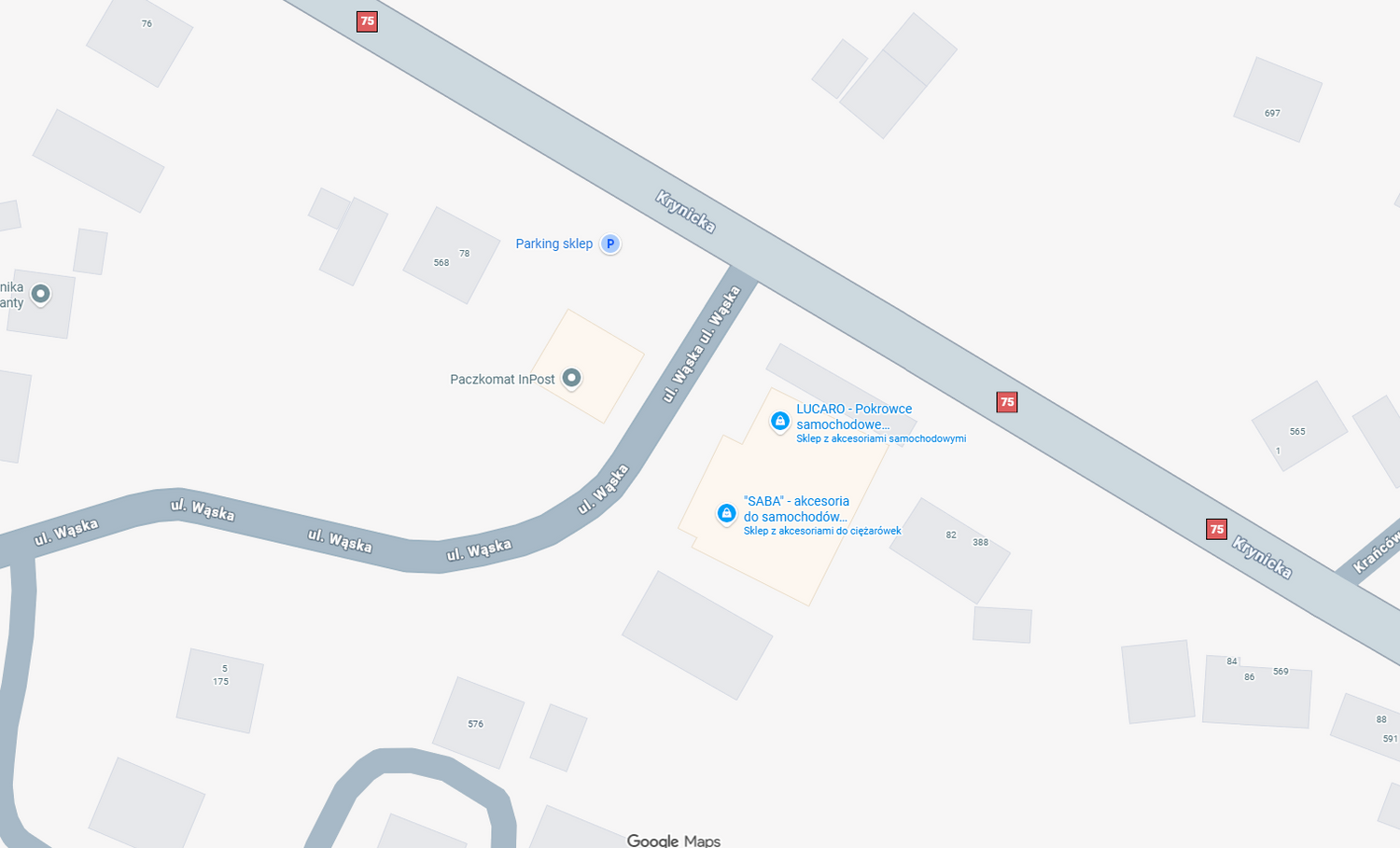Viewport: 1400px width, 848px height.
Task: Tap the "SABA" akcesoria do samochodów pin
Action: (x=726, y=513)
